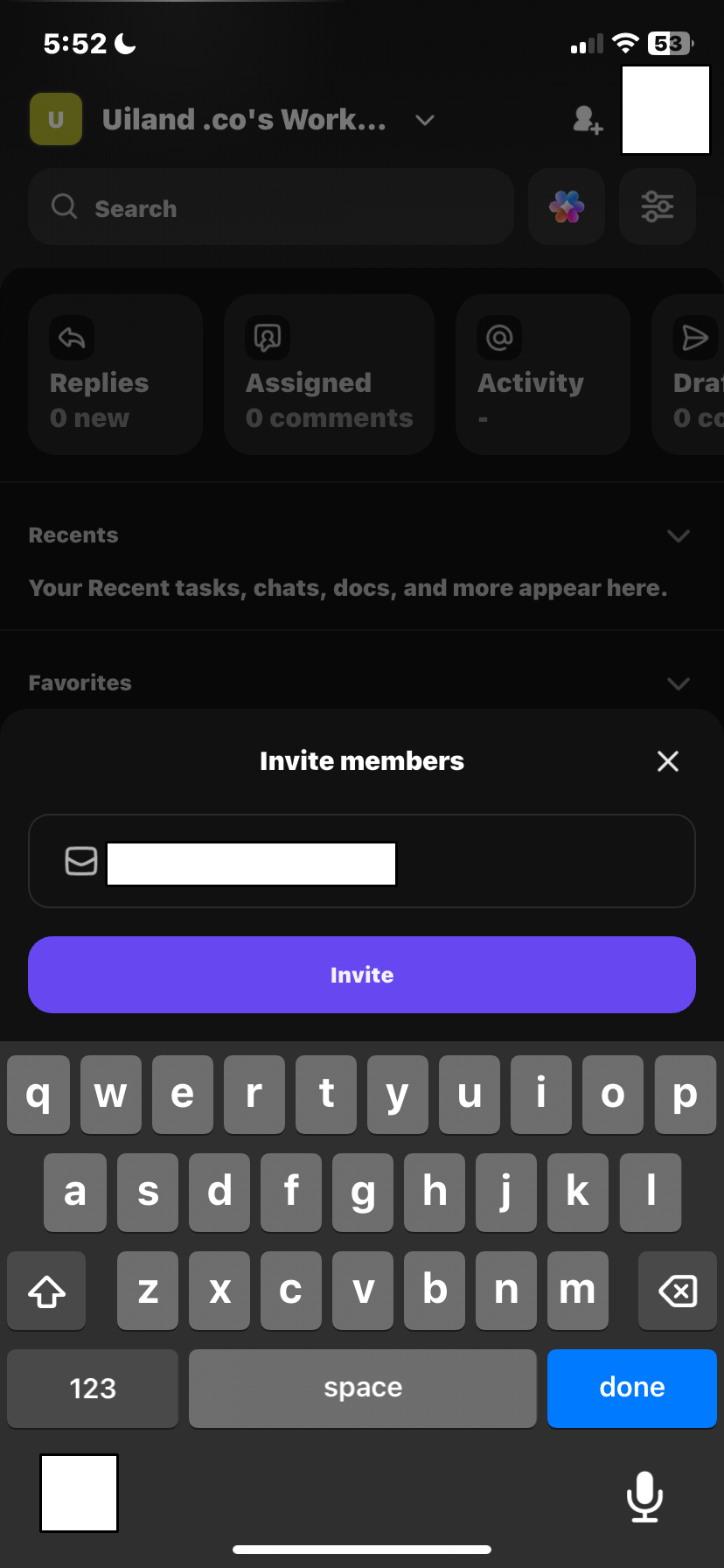The height and width of the screenshot is (1568, 724).
Task: Switch keyboard to numeric mode with 123 key
Action: (92, 1388)
